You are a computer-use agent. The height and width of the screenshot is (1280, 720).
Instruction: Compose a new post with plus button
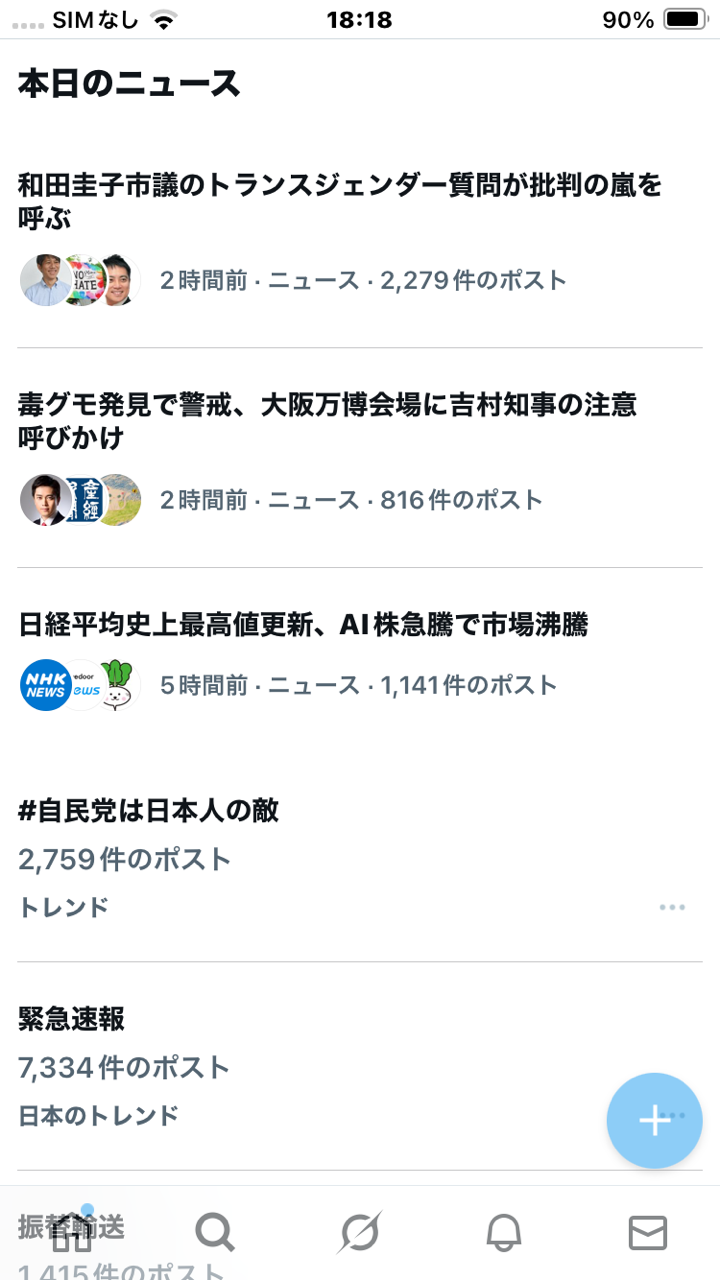(x=654, y=1120)
